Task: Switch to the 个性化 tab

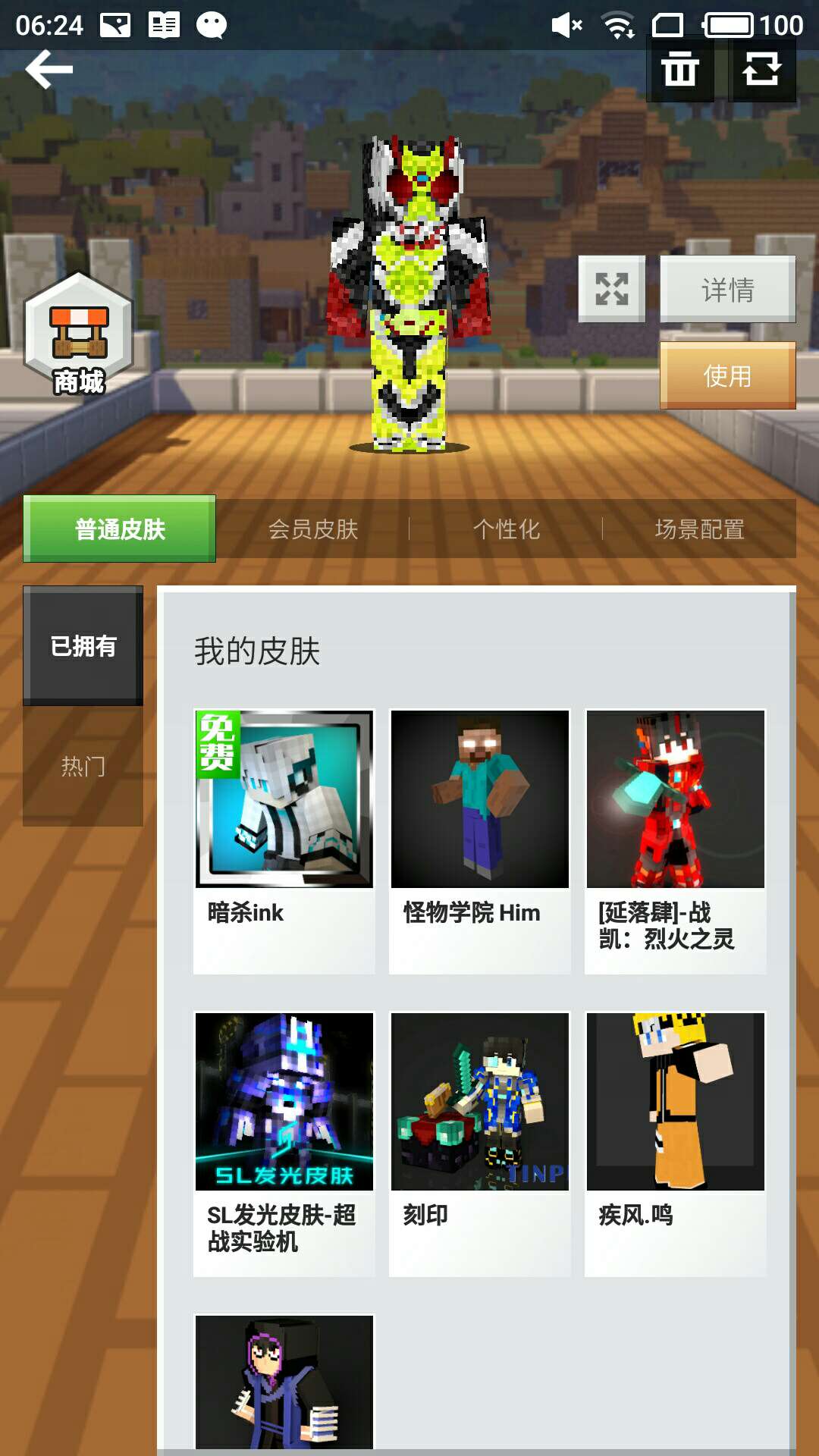Action: pos(506,529)
